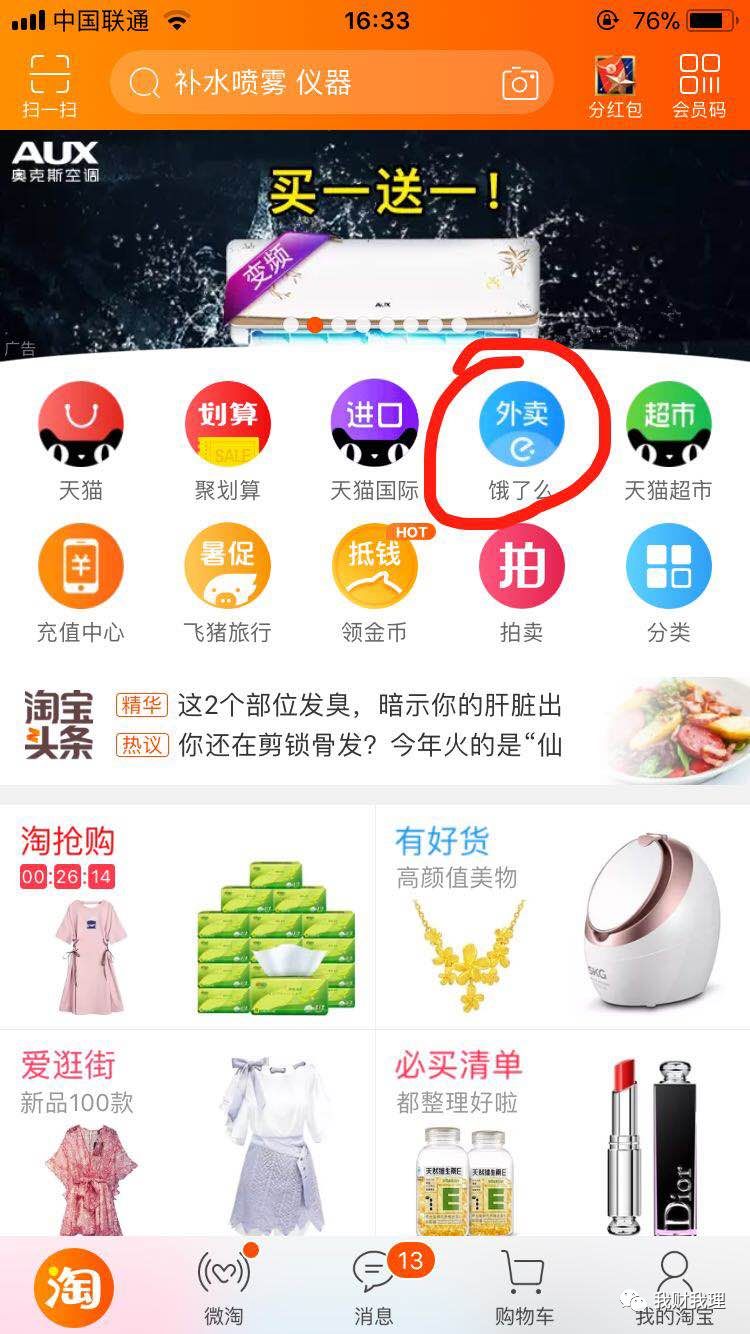The image size is (750, 1334).
Task: Open 聚划算 deals
Action: pyautogui.click(x=228, y=440)
